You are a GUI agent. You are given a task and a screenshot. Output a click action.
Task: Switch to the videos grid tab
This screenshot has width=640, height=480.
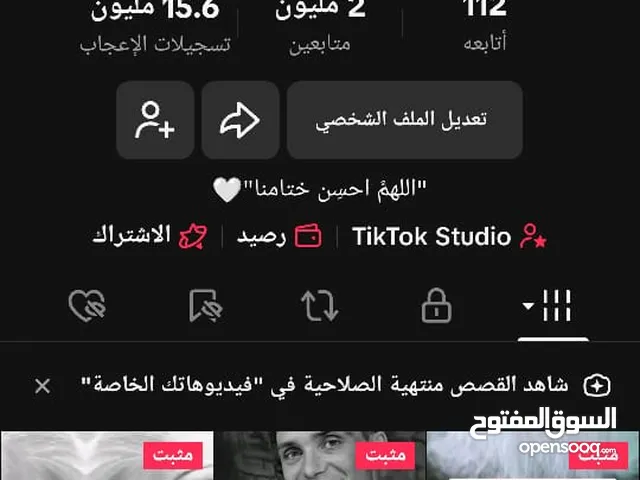coord(548,306)
